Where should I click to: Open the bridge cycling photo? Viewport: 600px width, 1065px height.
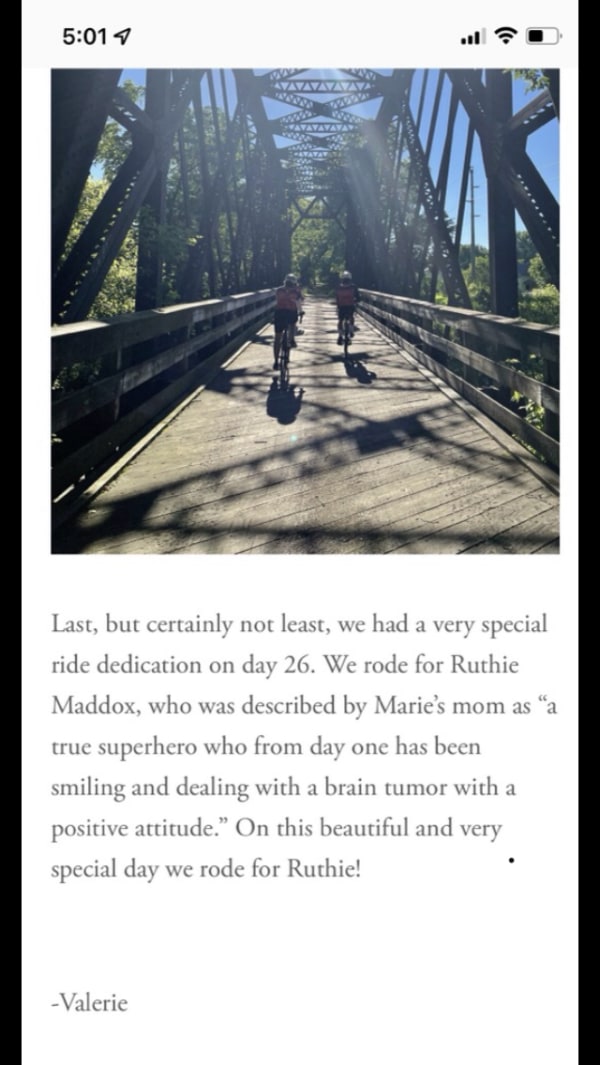(x=305, y=310)
